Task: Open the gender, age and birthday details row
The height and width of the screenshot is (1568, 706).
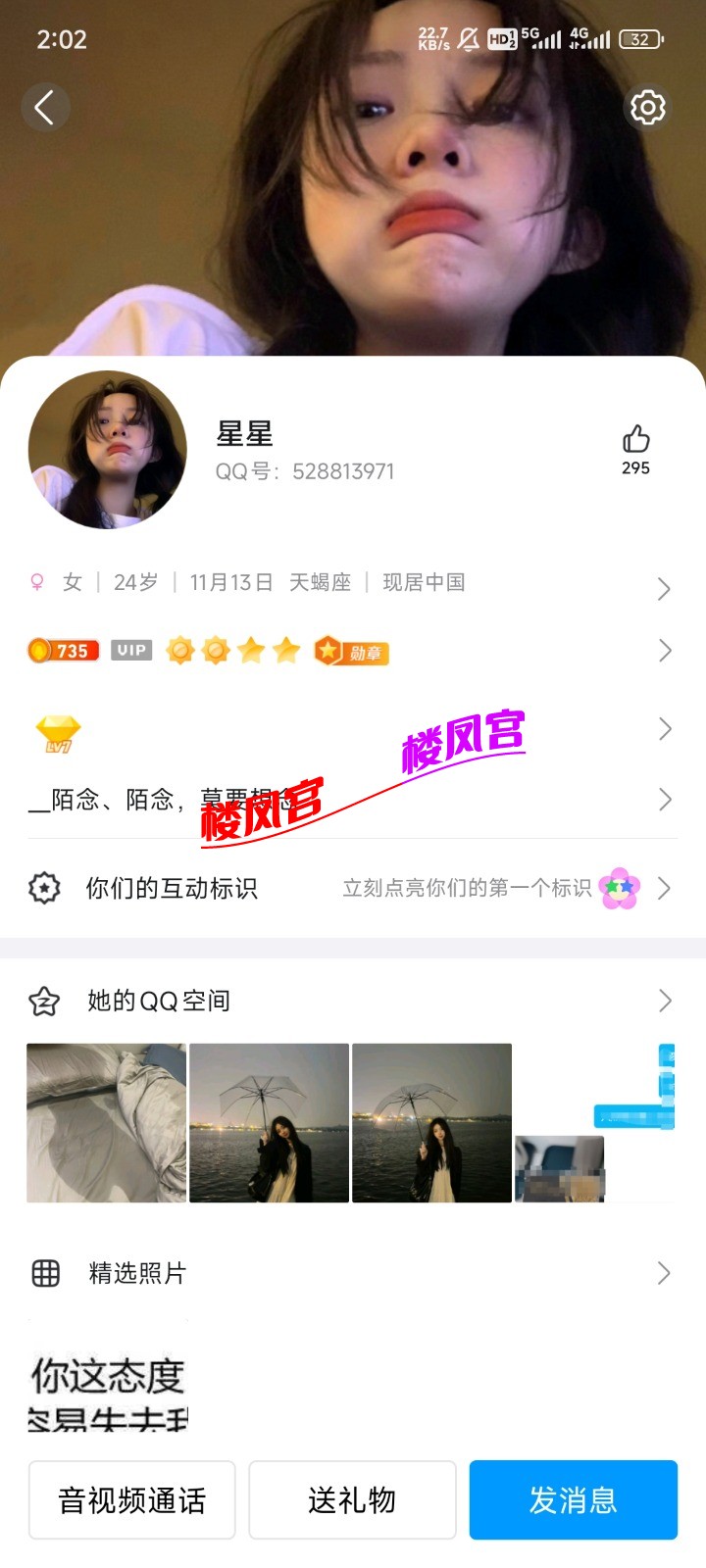Action: pos(351,584)
